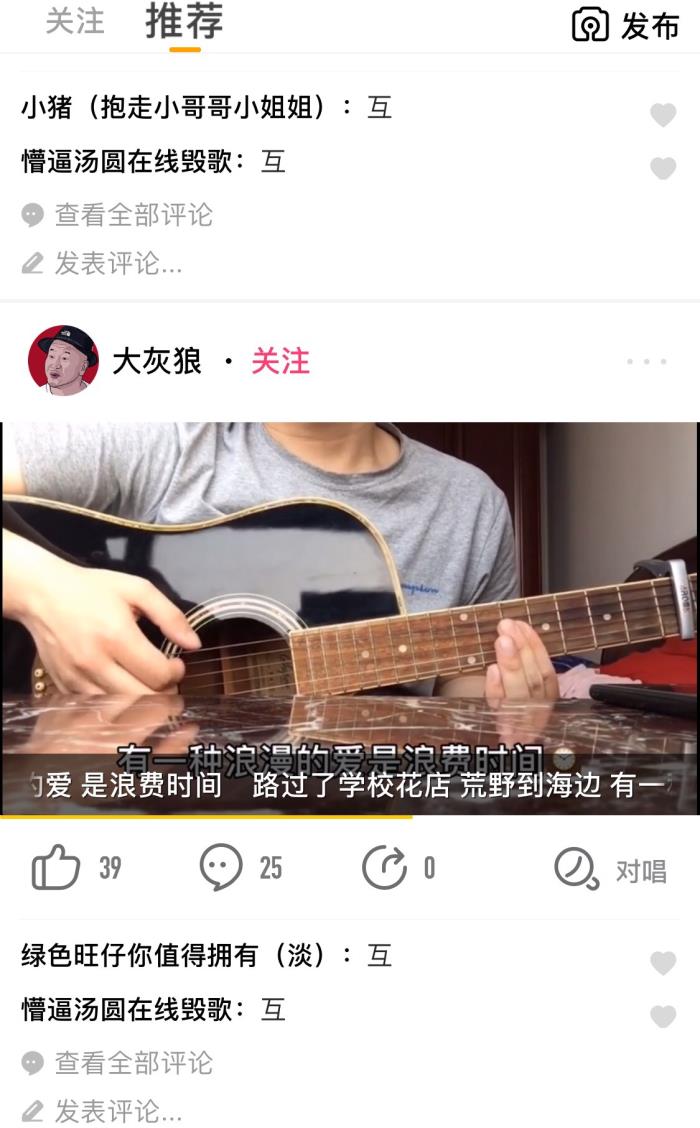This screenshot has height=1128, width=700.
Task: Follow 大灰狼 via the 关注 button
Action: pyautogui.click(x=280, y=361)
